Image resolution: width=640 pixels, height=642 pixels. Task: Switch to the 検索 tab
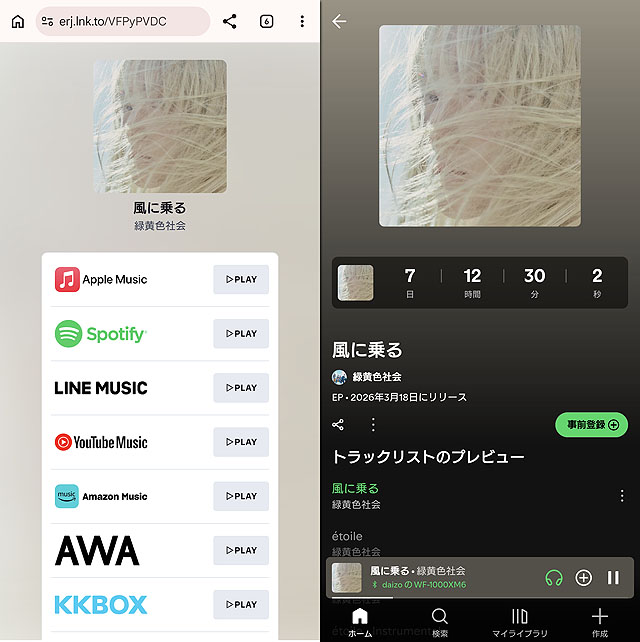pyautogui.click(x=439, y=622)
